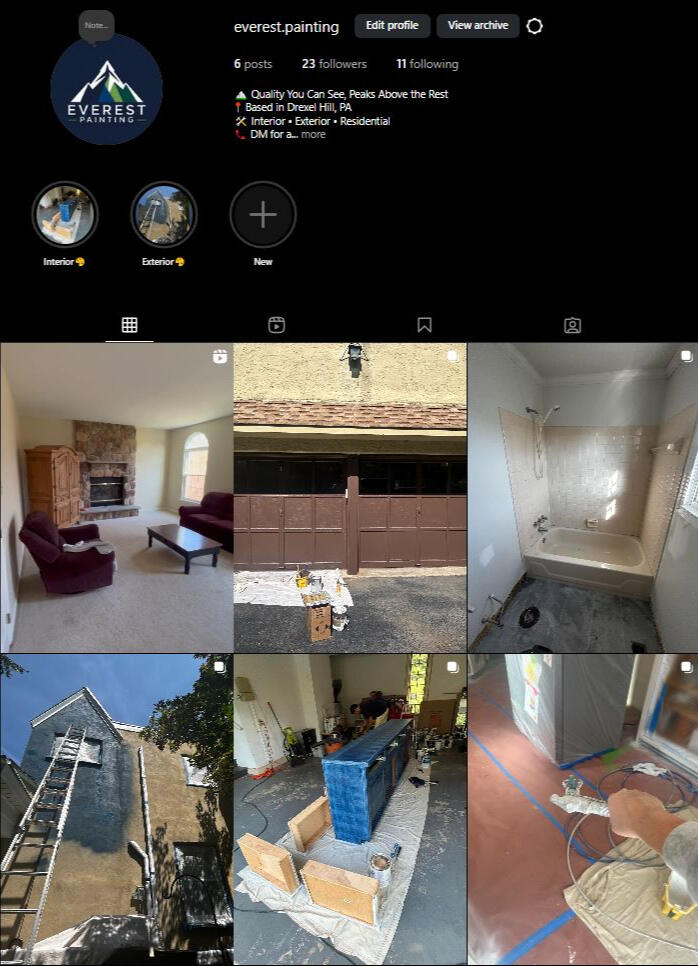The height and width of the screenshot is (966, 698).
Task: Open the bathtub shower post
Action: (583, 497)
